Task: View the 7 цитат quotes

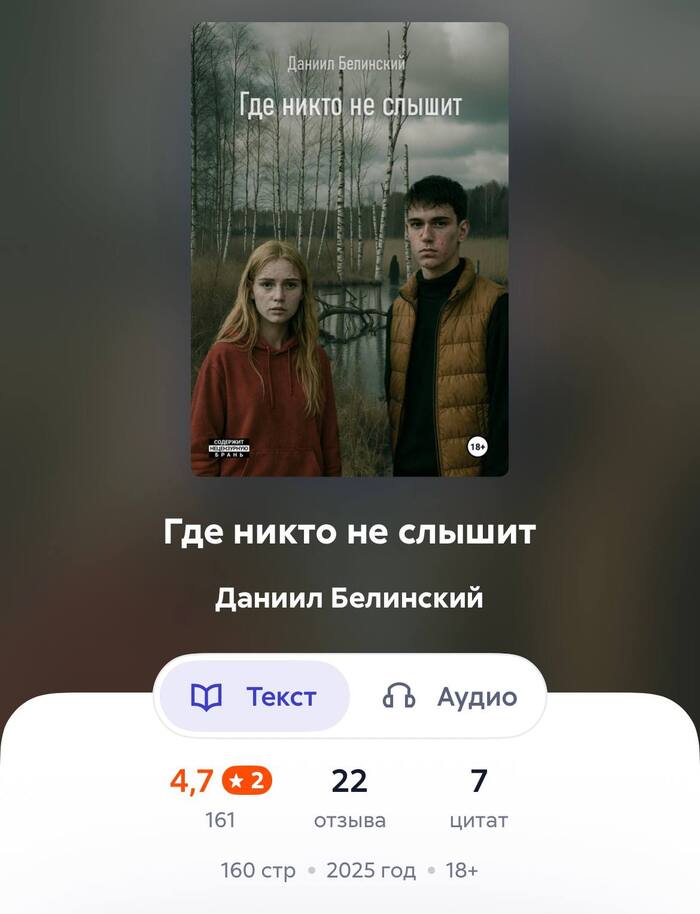Action: (x=478, y=799)
